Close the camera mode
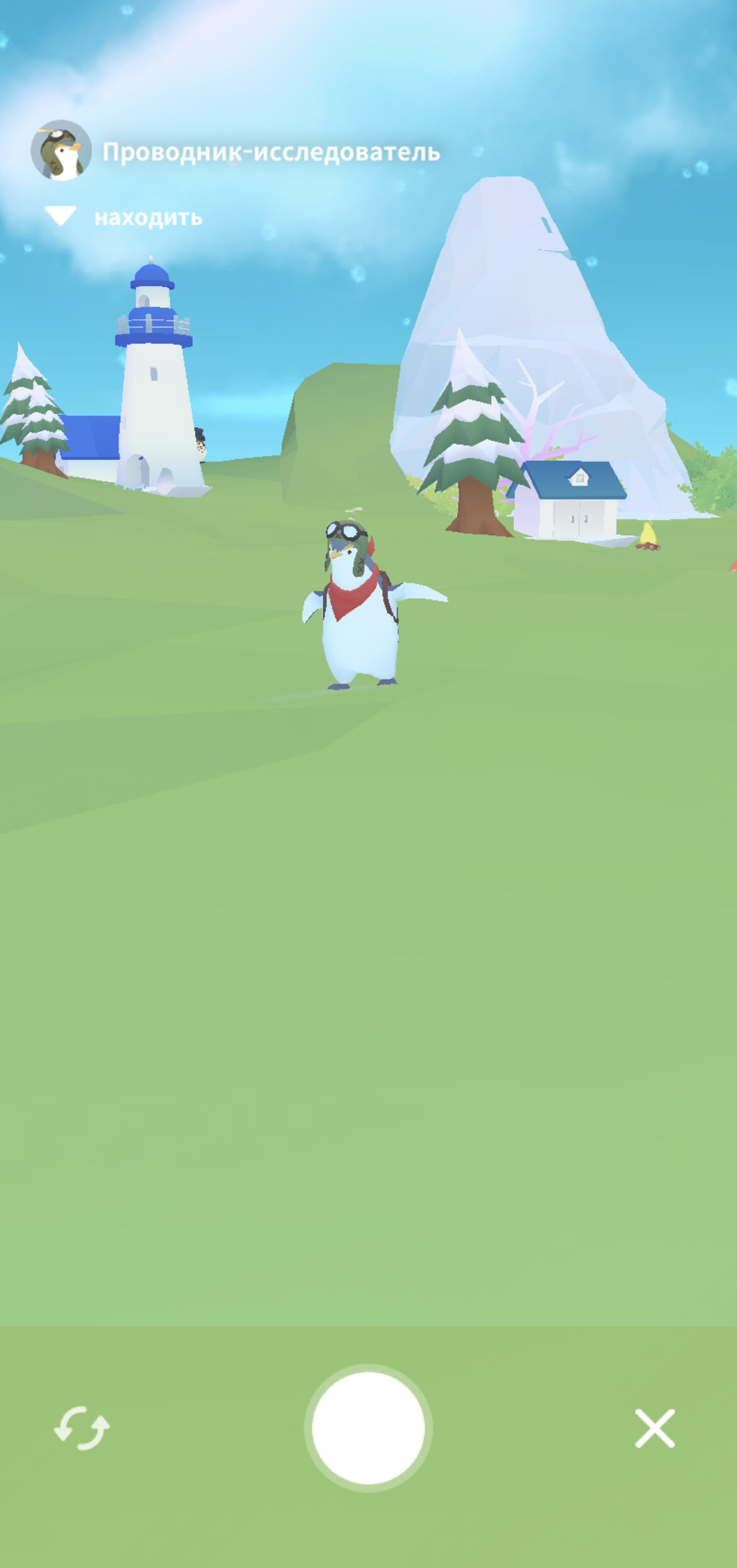 [x=654, y=1428]
